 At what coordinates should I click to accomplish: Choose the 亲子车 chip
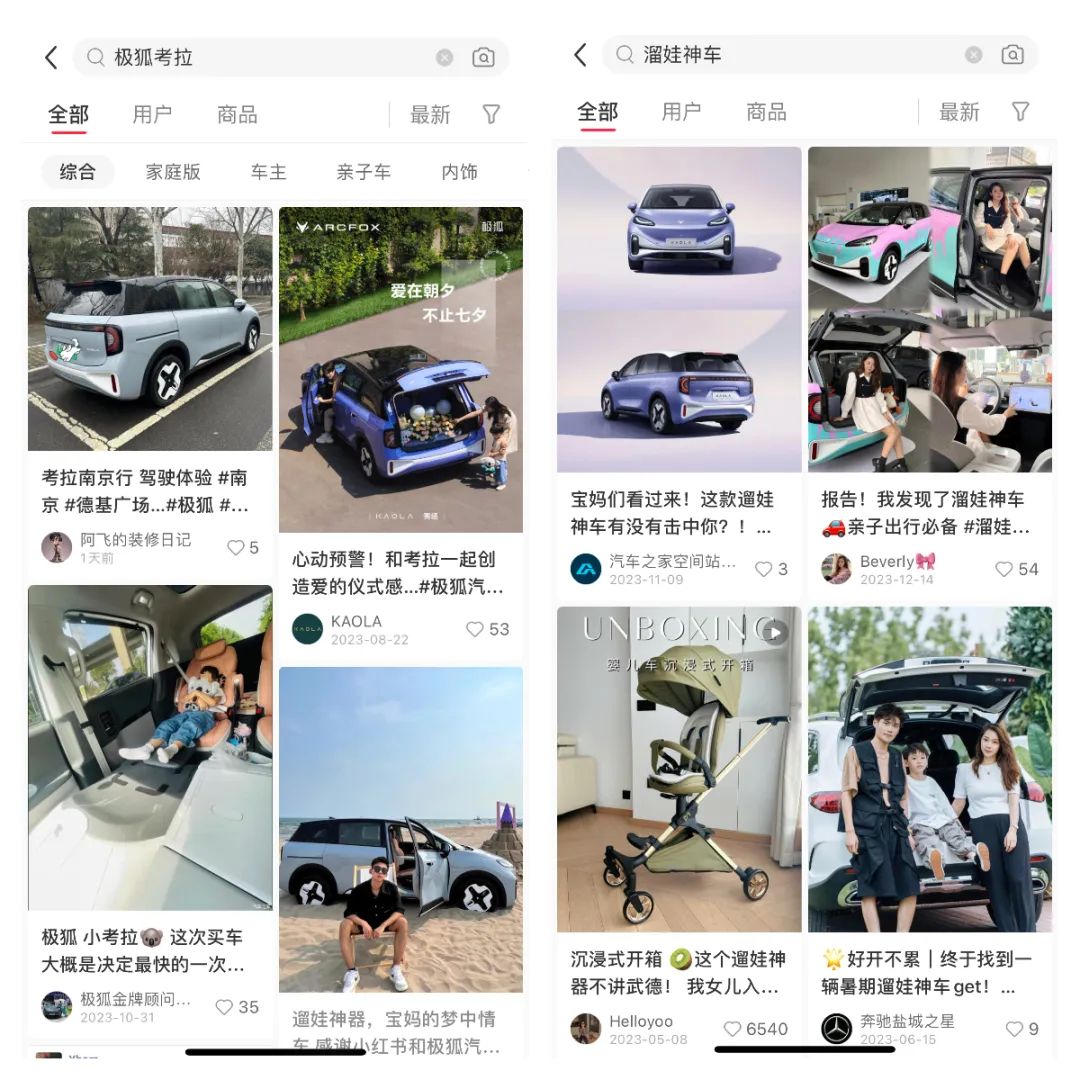363,172
